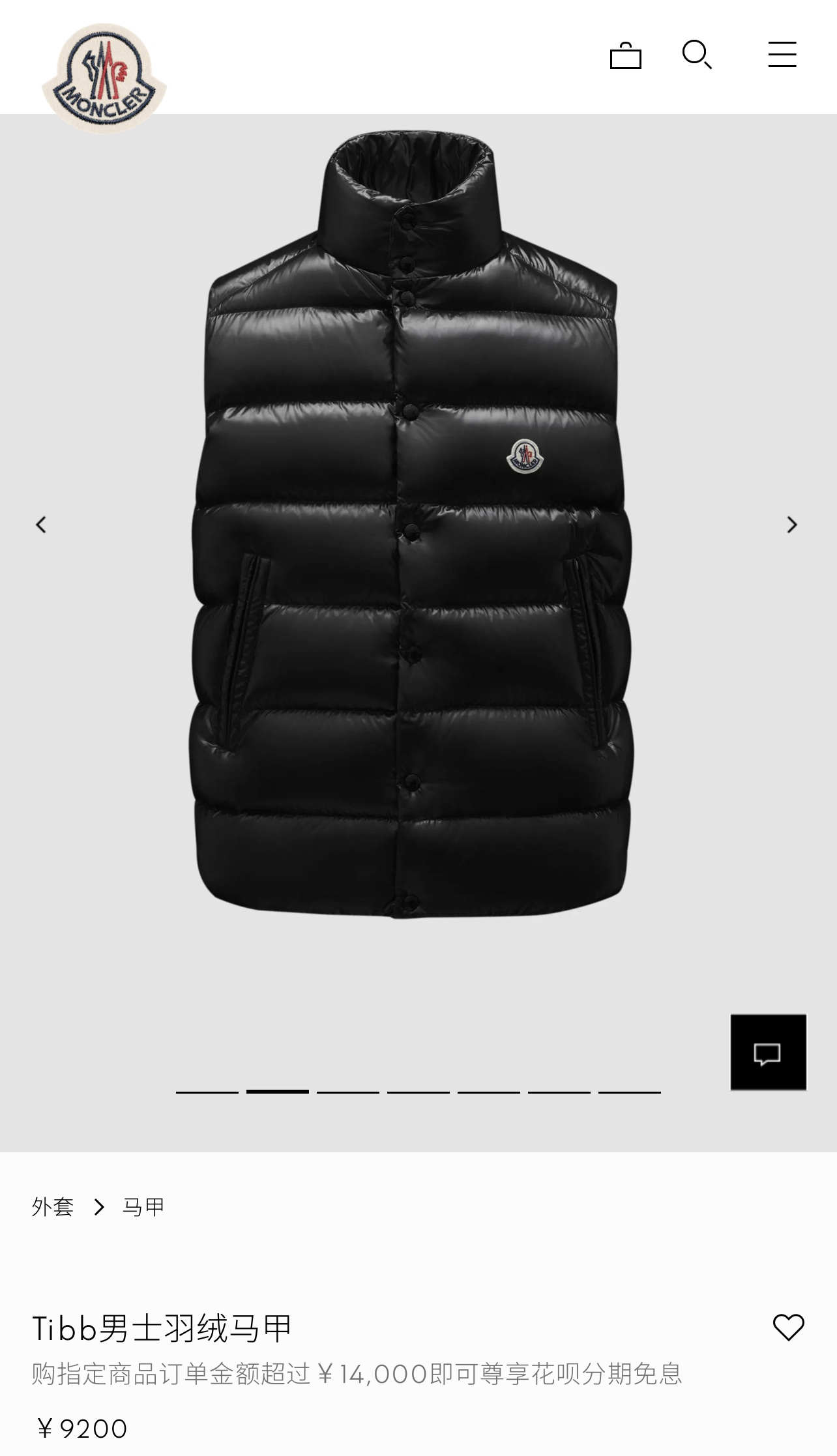The width and height of the screenshot is (837, 1456).
Task: Open the live chat button
Action: pos(768,1052)
